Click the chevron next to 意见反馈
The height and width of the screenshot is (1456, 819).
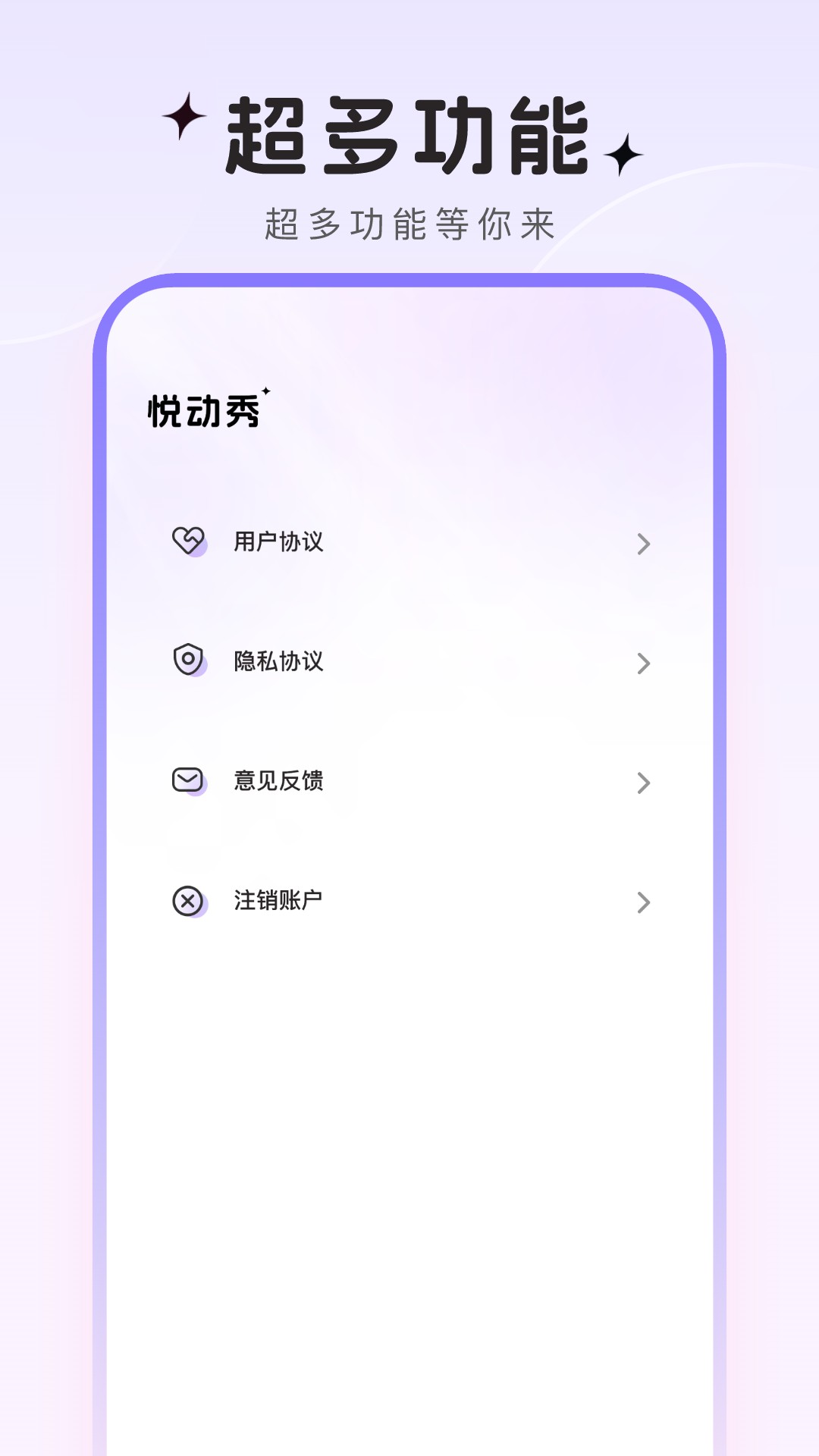point(644,780)
